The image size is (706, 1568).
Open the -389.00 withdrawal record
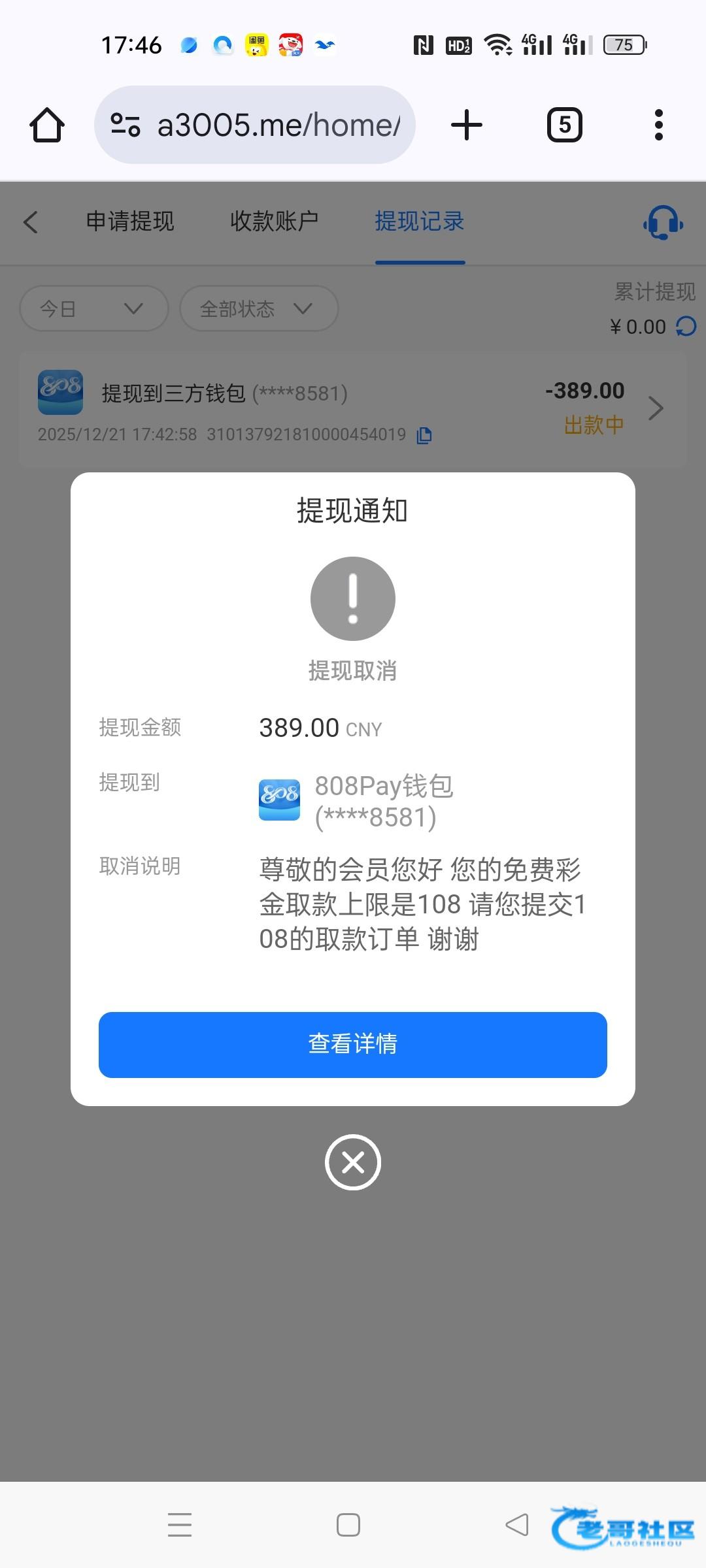pos(655,408)
